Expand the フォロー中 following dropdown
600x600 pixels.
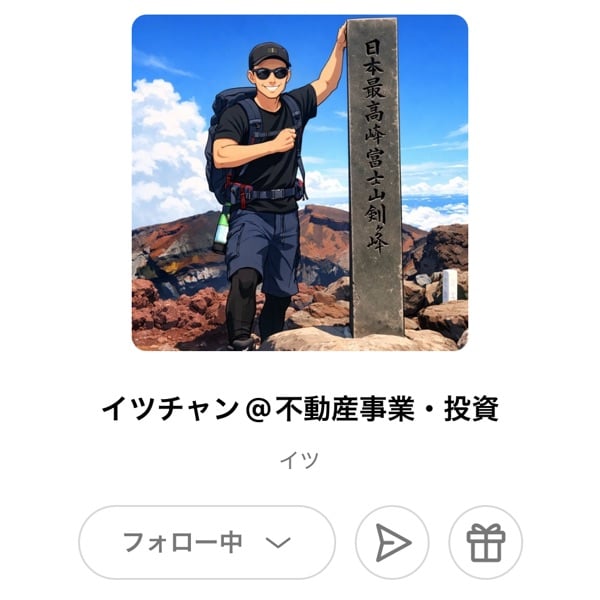pos(207,542)
